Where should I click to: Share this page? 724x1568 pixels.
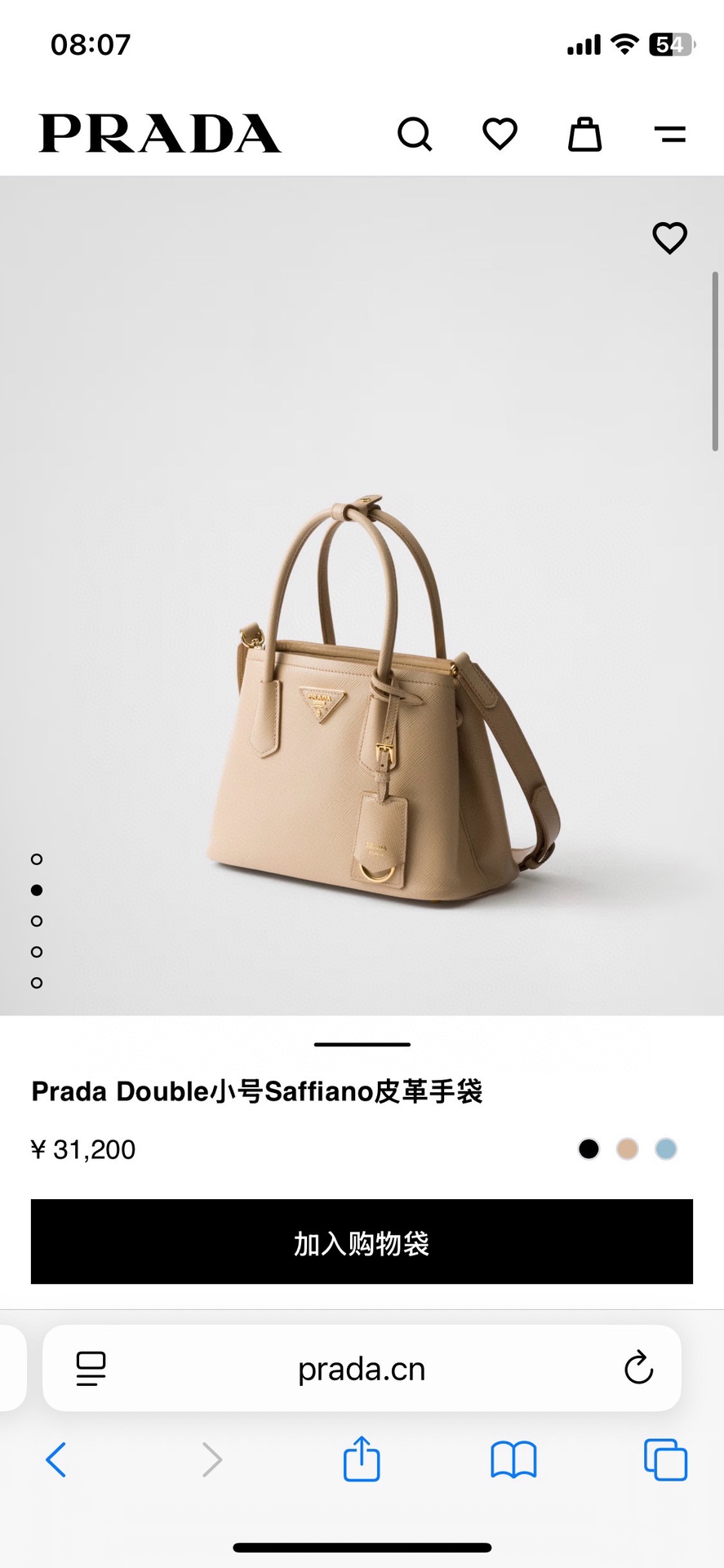point(362,1458)
